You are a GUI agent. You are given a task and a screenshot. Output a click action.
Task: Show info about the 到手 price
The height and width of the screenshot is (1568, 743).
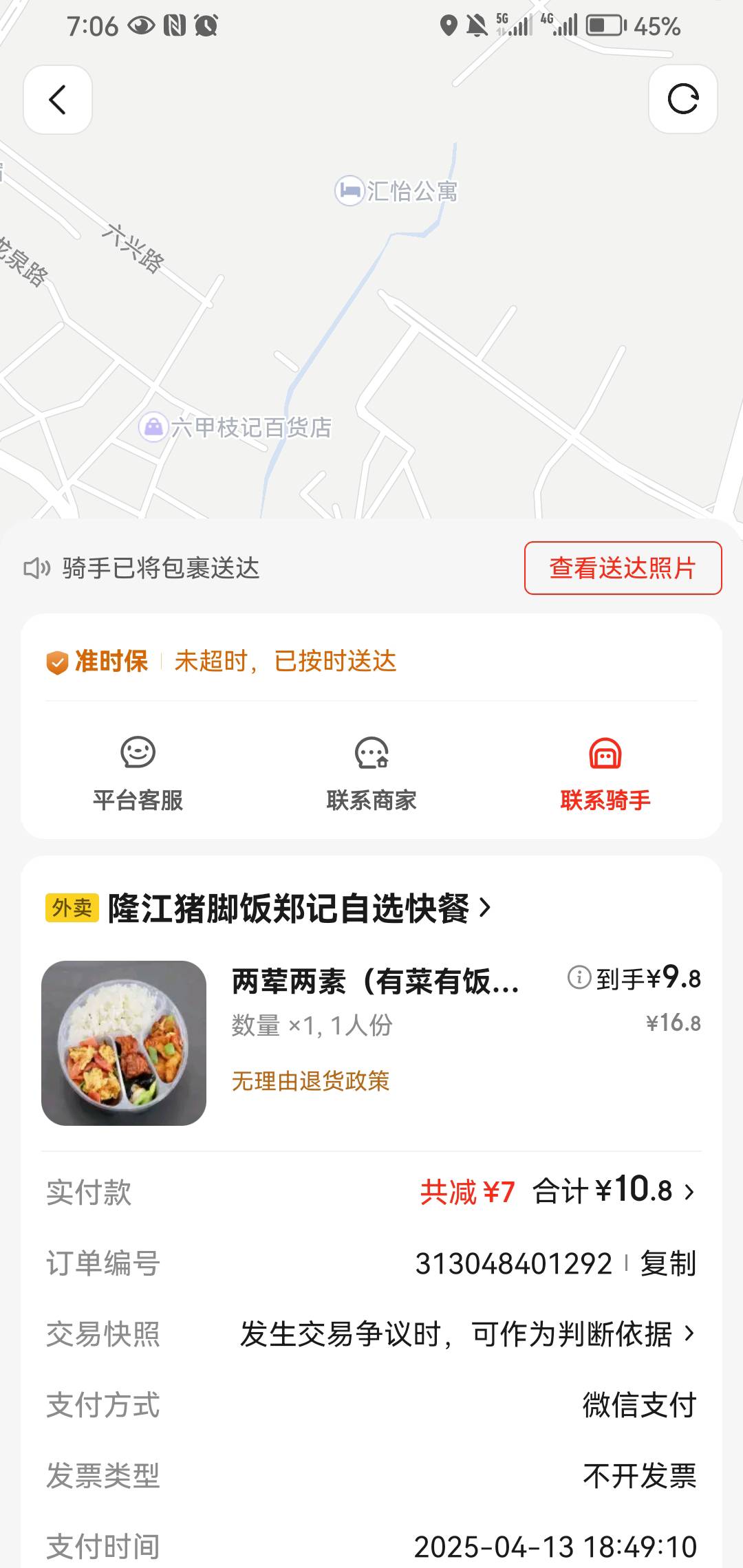pyautogui.click(x=579, y=977)
